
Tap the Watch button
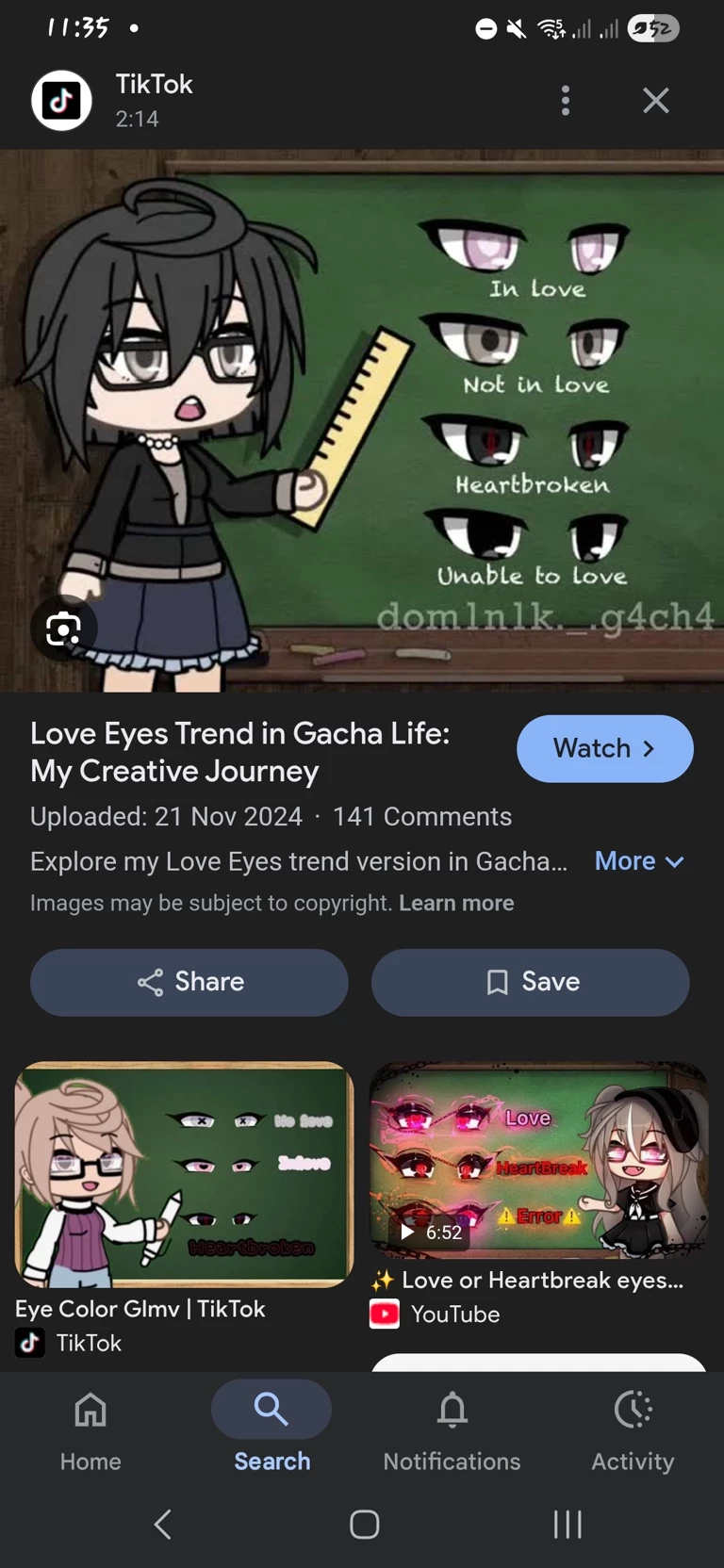click(604, 748)
